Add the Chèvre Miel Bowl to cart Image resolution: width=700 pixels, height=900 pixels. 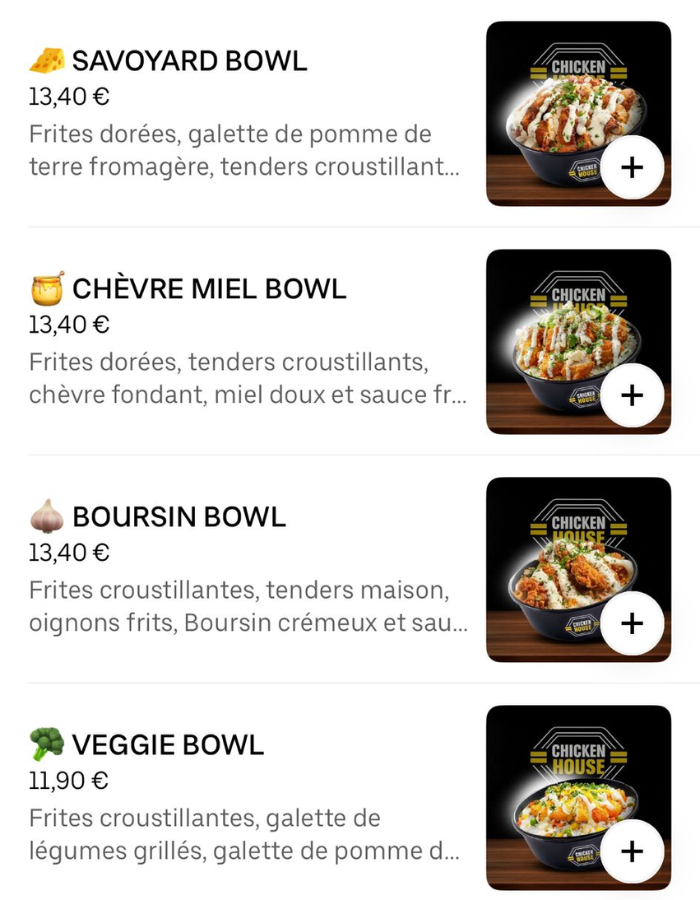(x=632, y=395)
